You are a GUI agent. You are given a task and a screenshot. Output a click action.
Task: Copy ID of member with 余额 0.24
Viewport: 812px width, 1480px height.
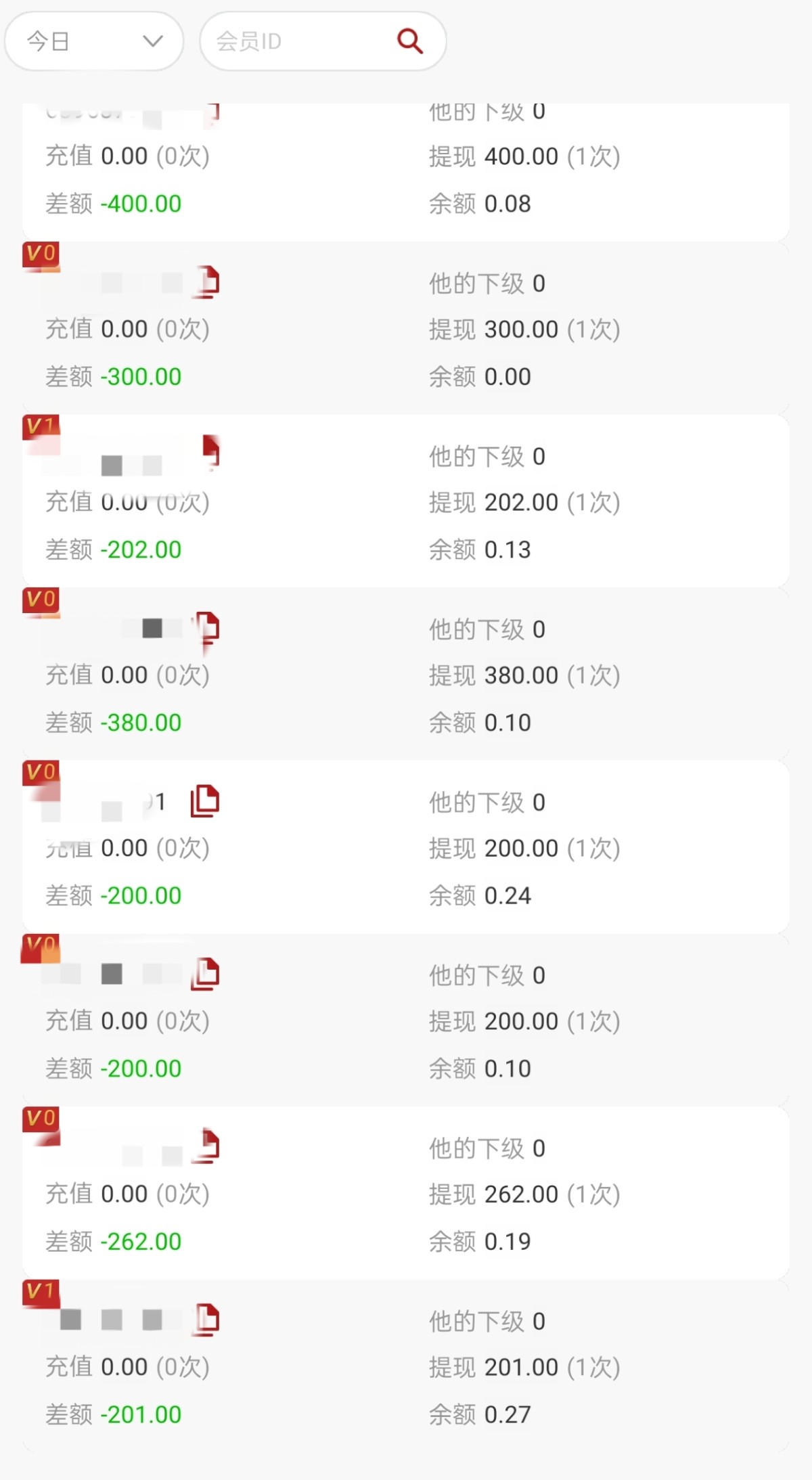(x=205, y=801)
